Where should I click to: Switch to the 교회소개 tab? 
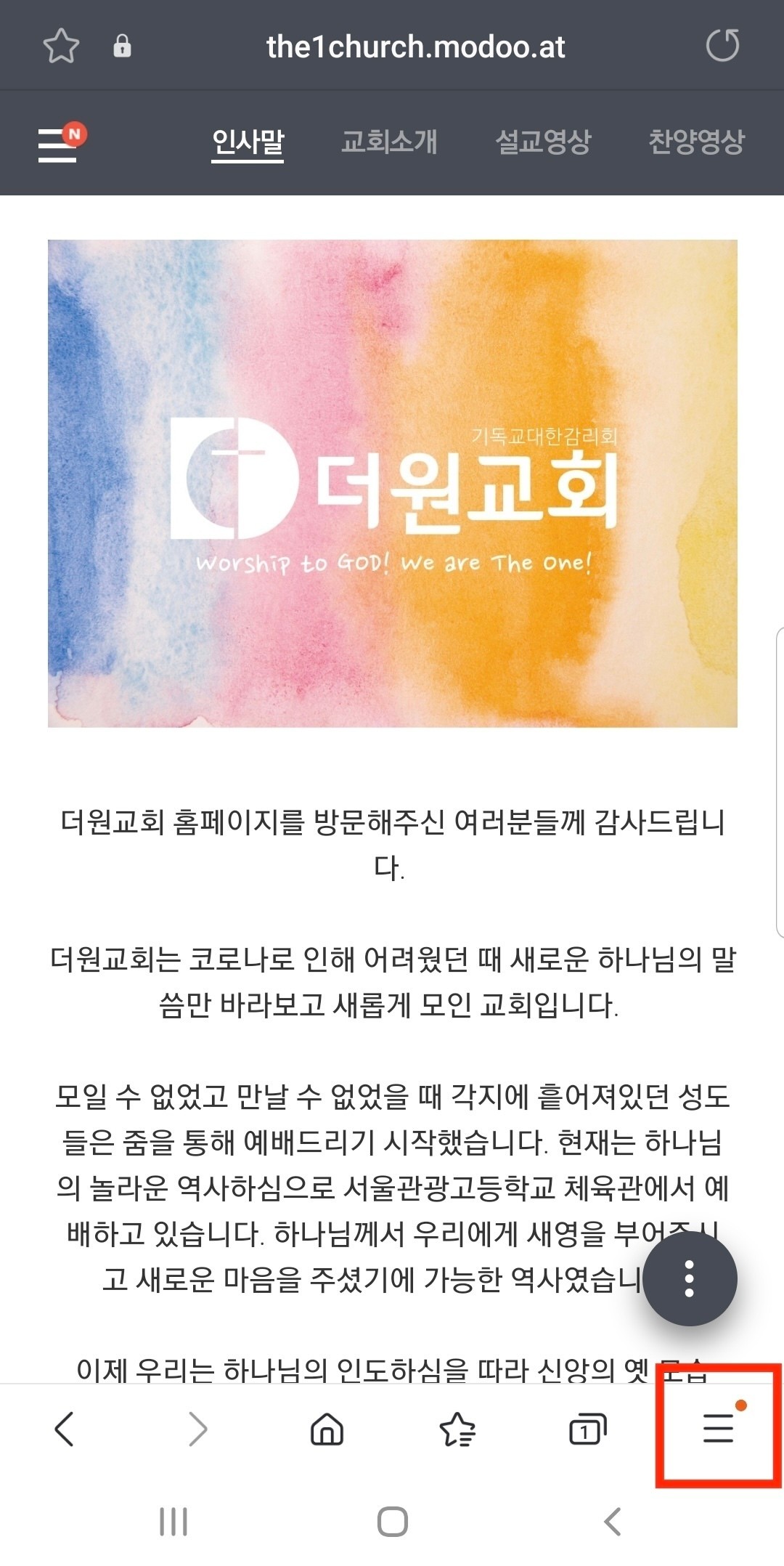[x=389, y=142]
